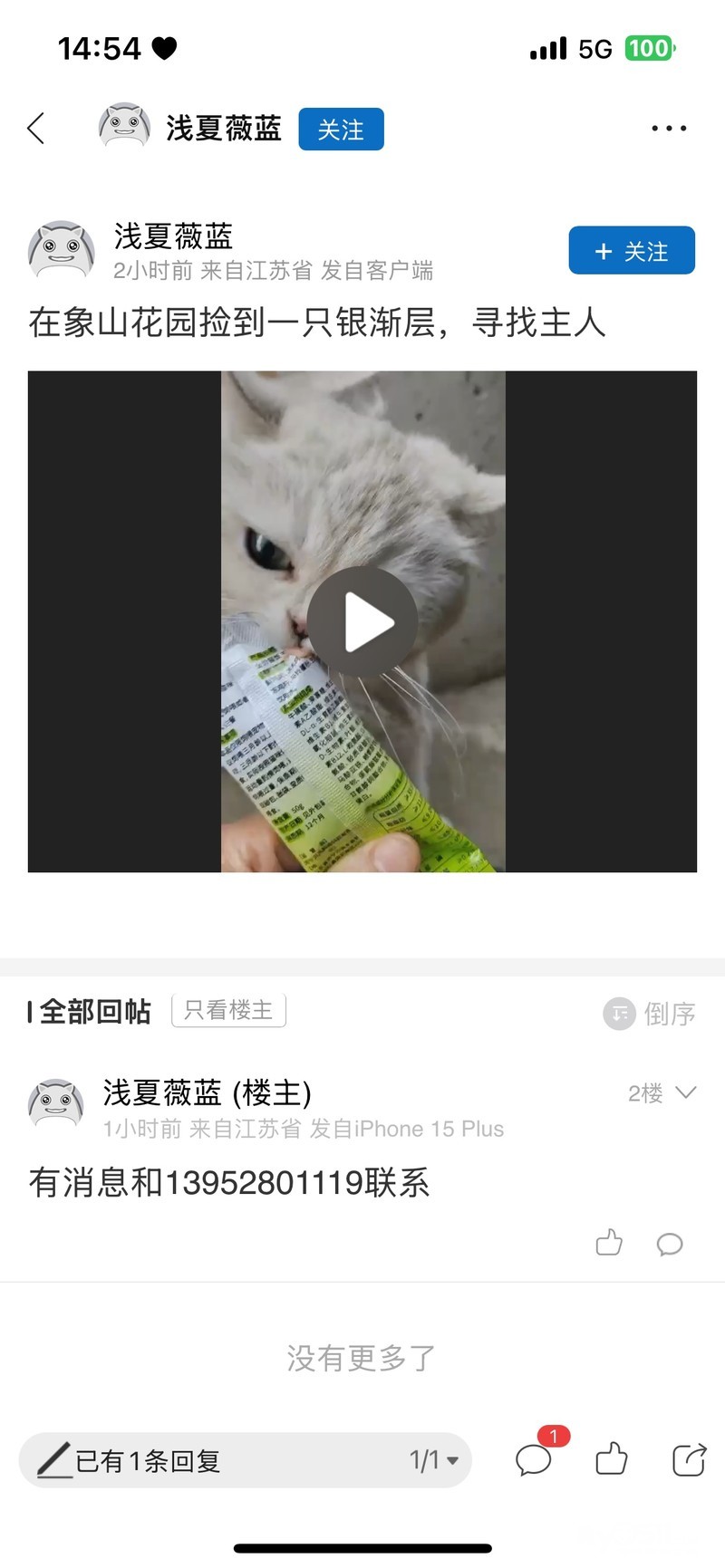Share this post
Viewport: 725px width, 1568px height.
[x=689, y=1459]
